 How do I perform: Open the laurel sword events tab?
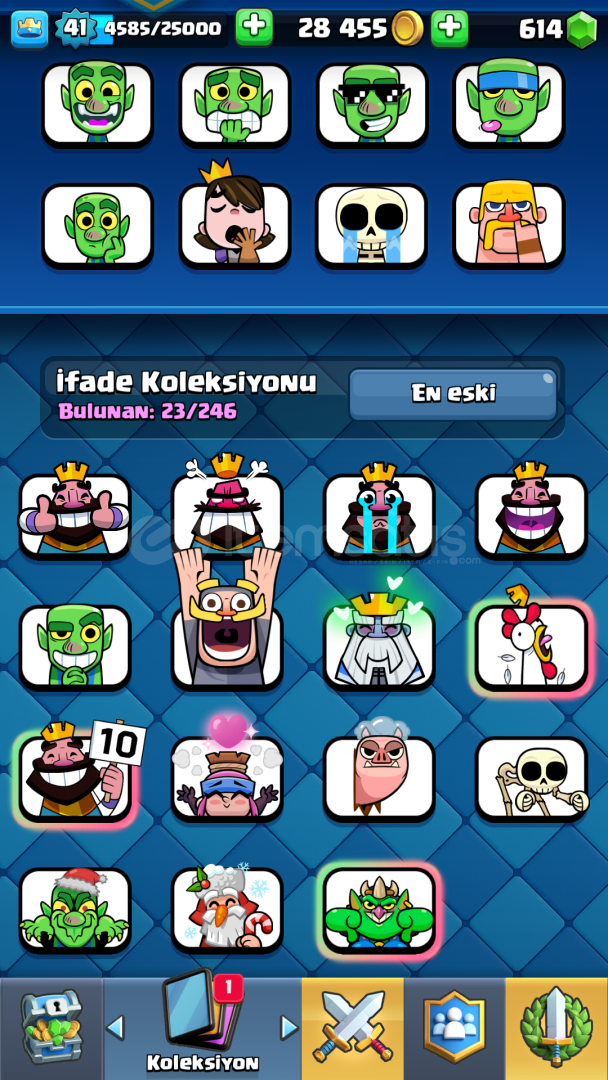(556, 1028)
